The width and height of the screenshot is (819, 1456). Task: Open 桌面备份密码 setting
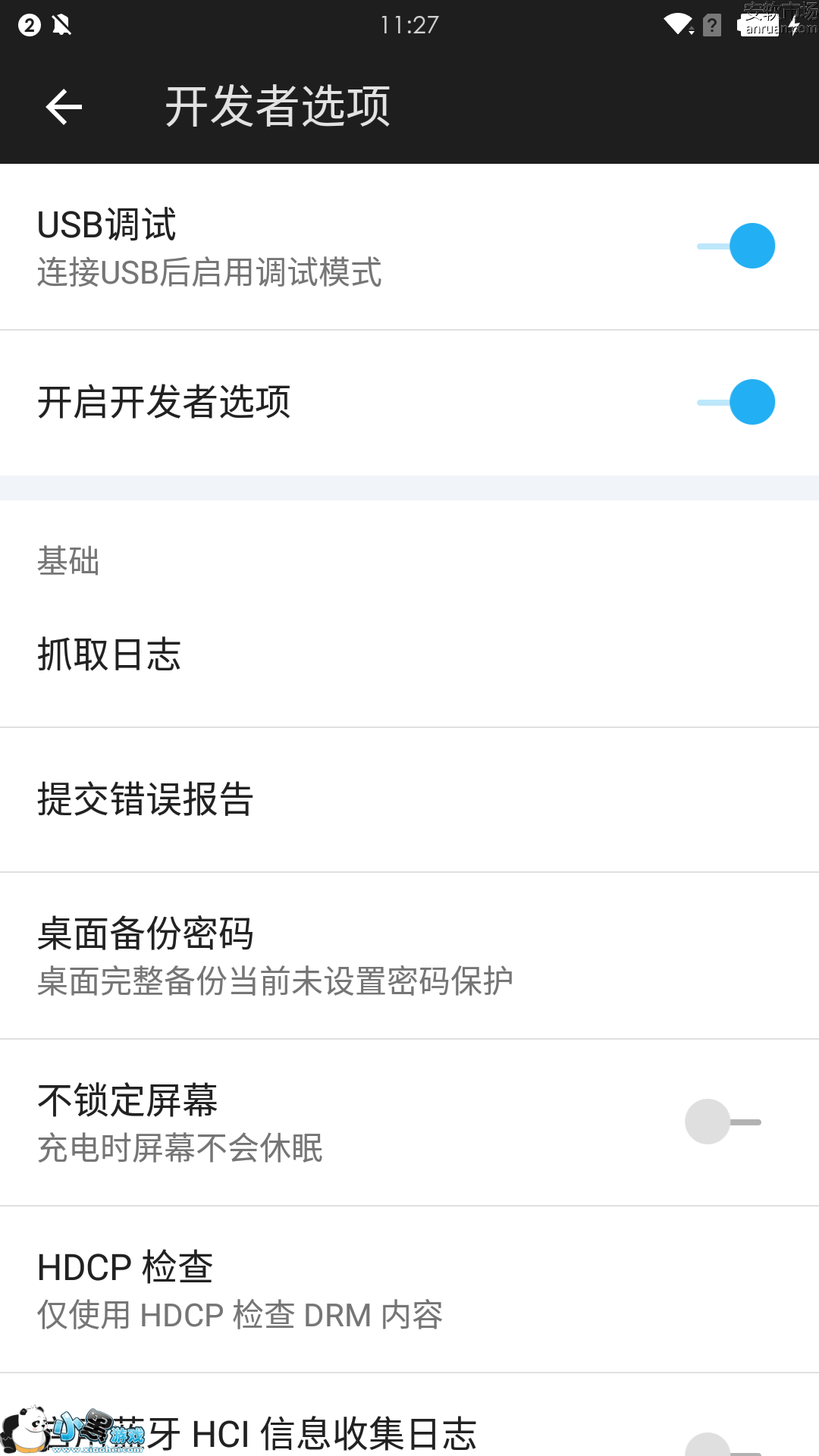[x=409, y=955]
